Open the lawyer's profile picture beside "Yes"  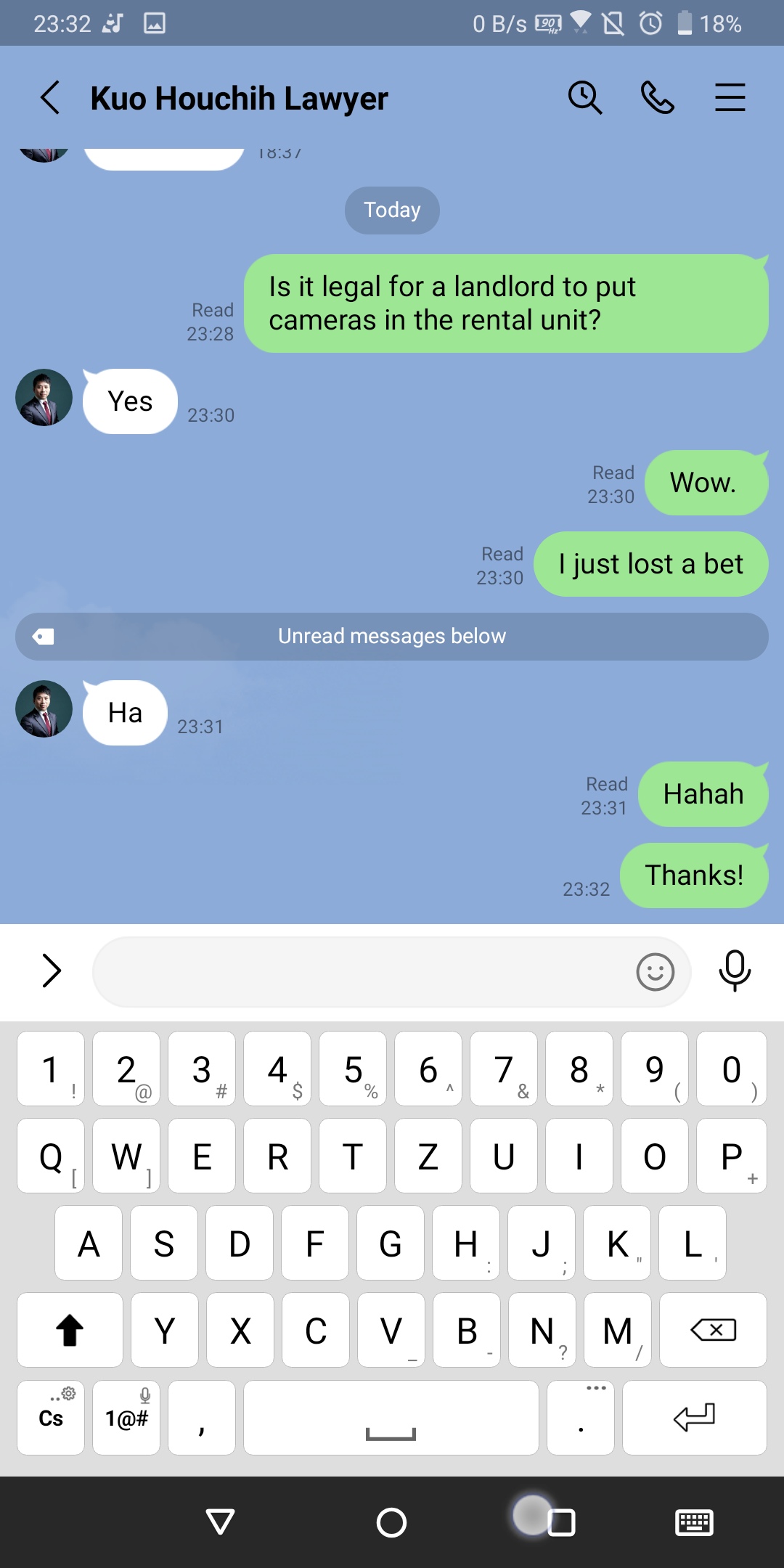44,398
